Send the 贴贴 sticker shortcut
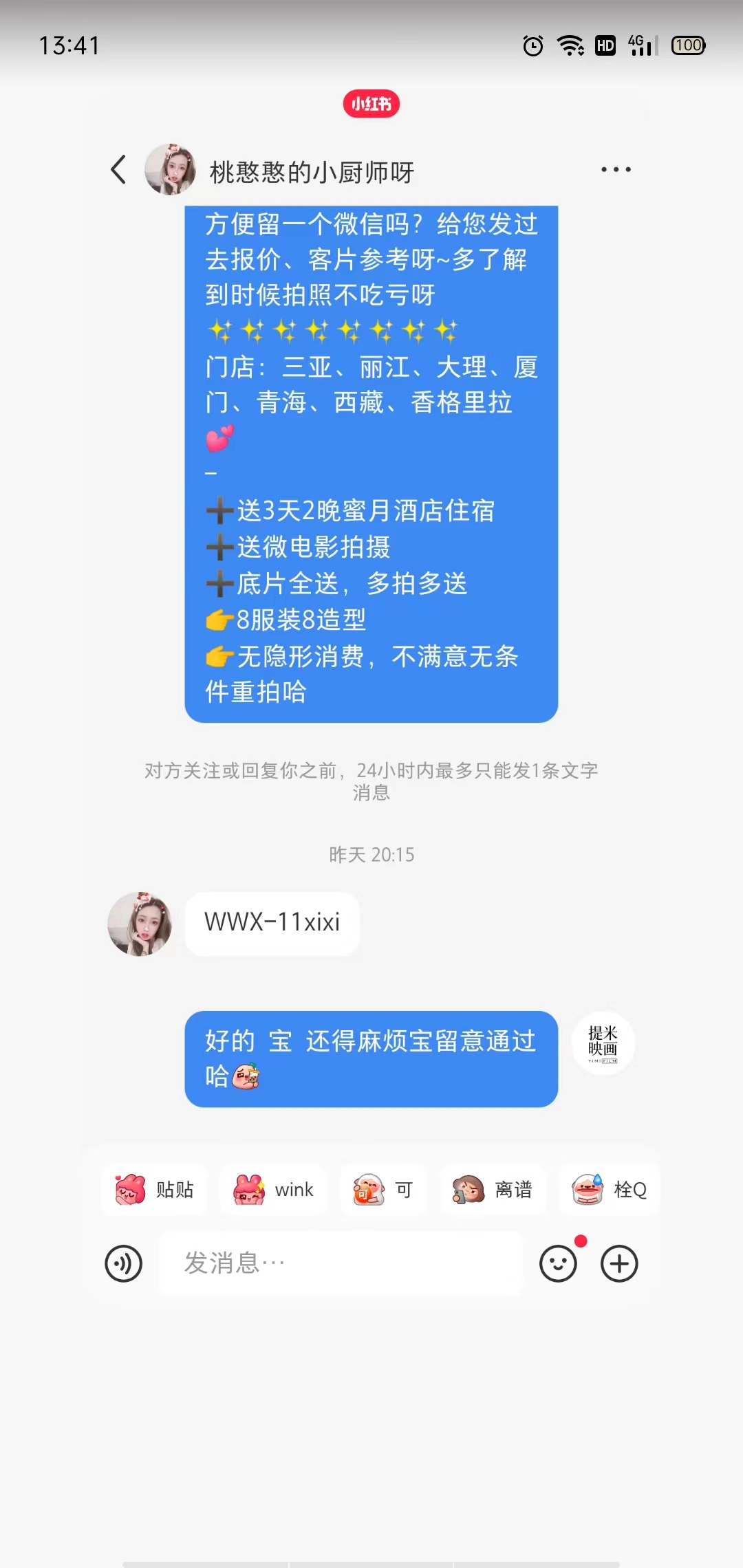Image resolution: width=743 pixels, height=1568 pixels. [x=154, y=1190]
